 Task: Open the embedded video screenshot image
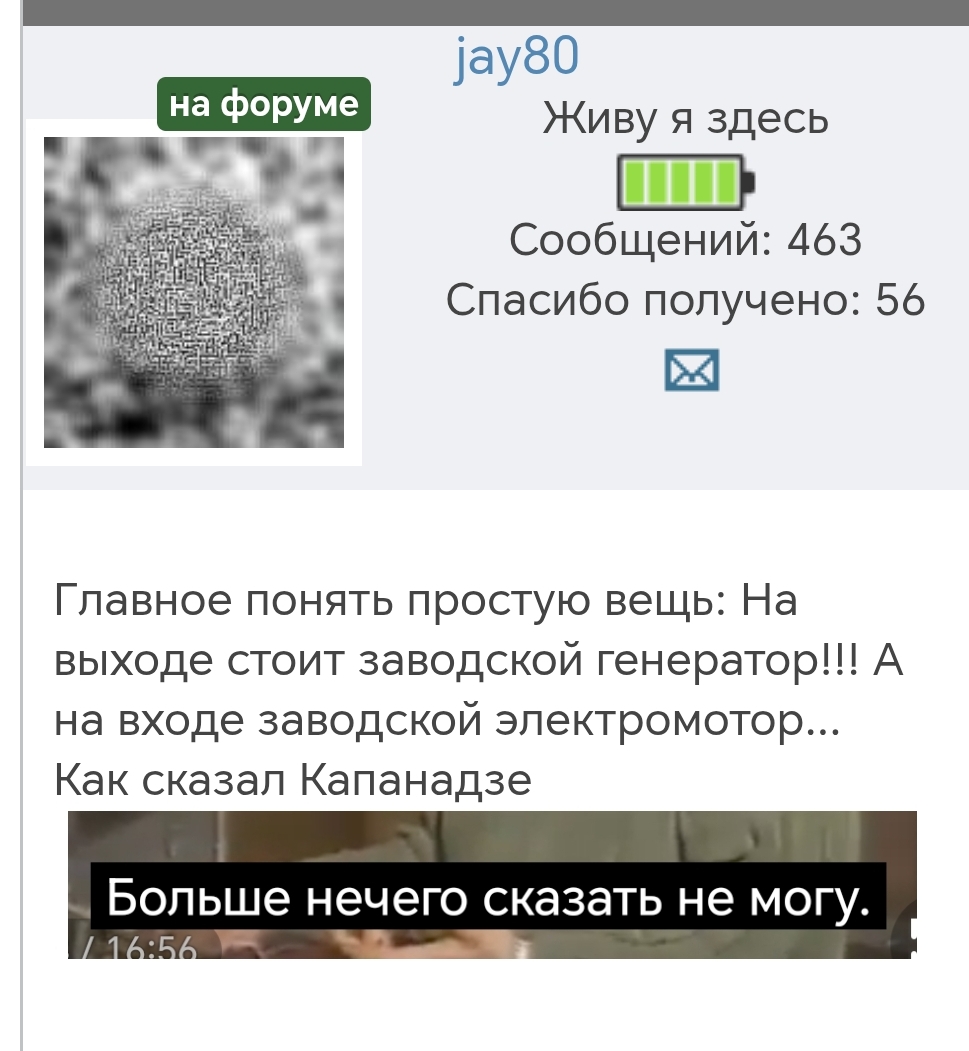(x=492, y=885)
